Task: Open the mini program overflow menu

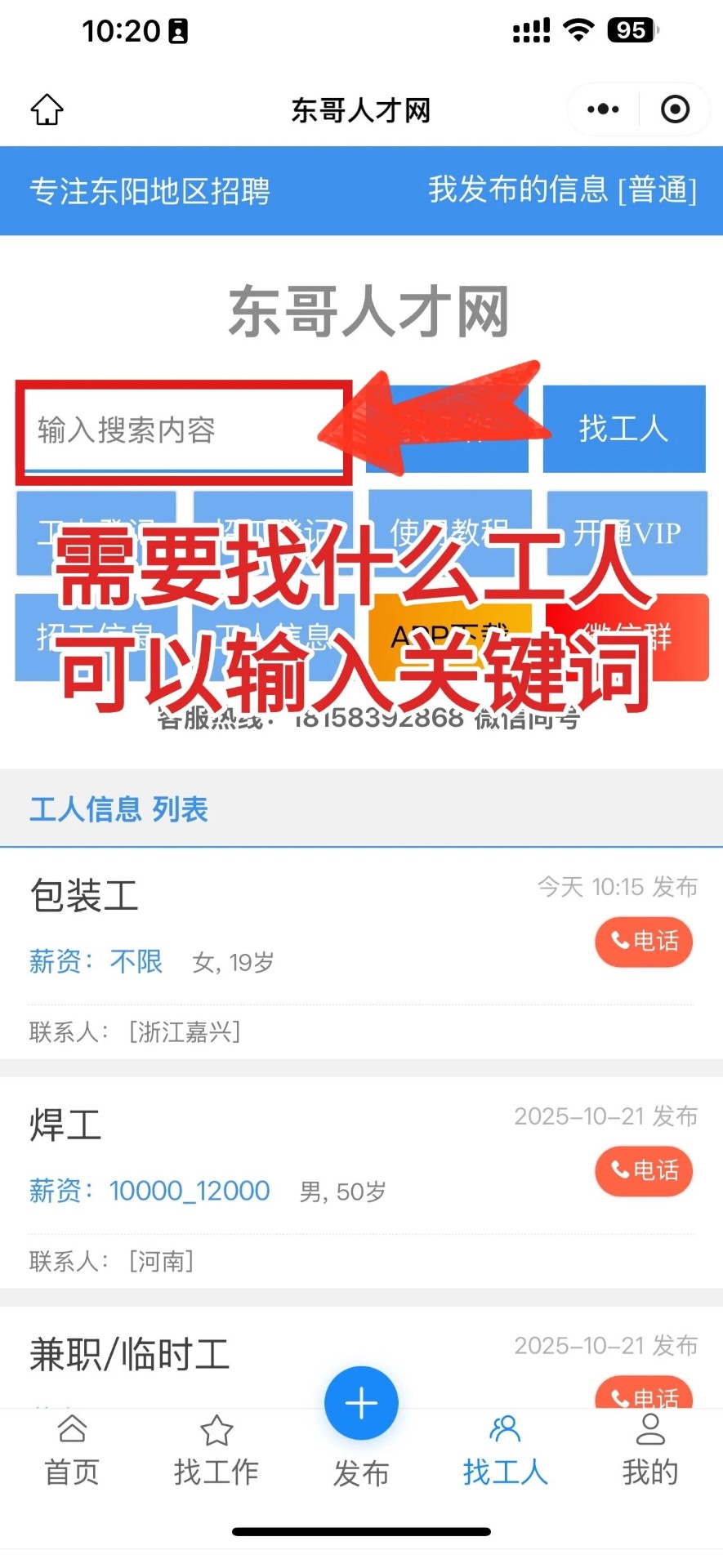Action: pyautogui.click(x=603, y=109)
